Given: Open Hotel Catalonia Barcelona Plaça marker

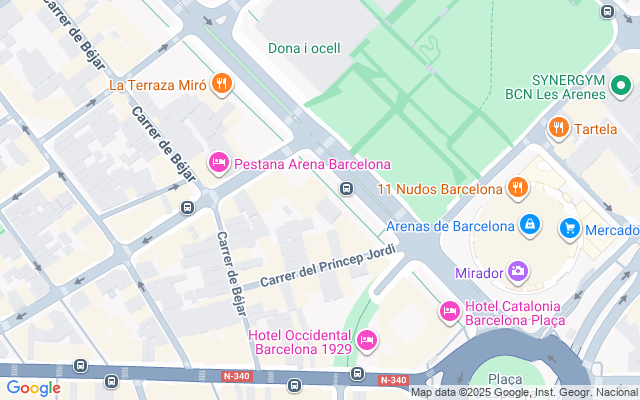Looking at the screenshot, I should click(449, 312).
